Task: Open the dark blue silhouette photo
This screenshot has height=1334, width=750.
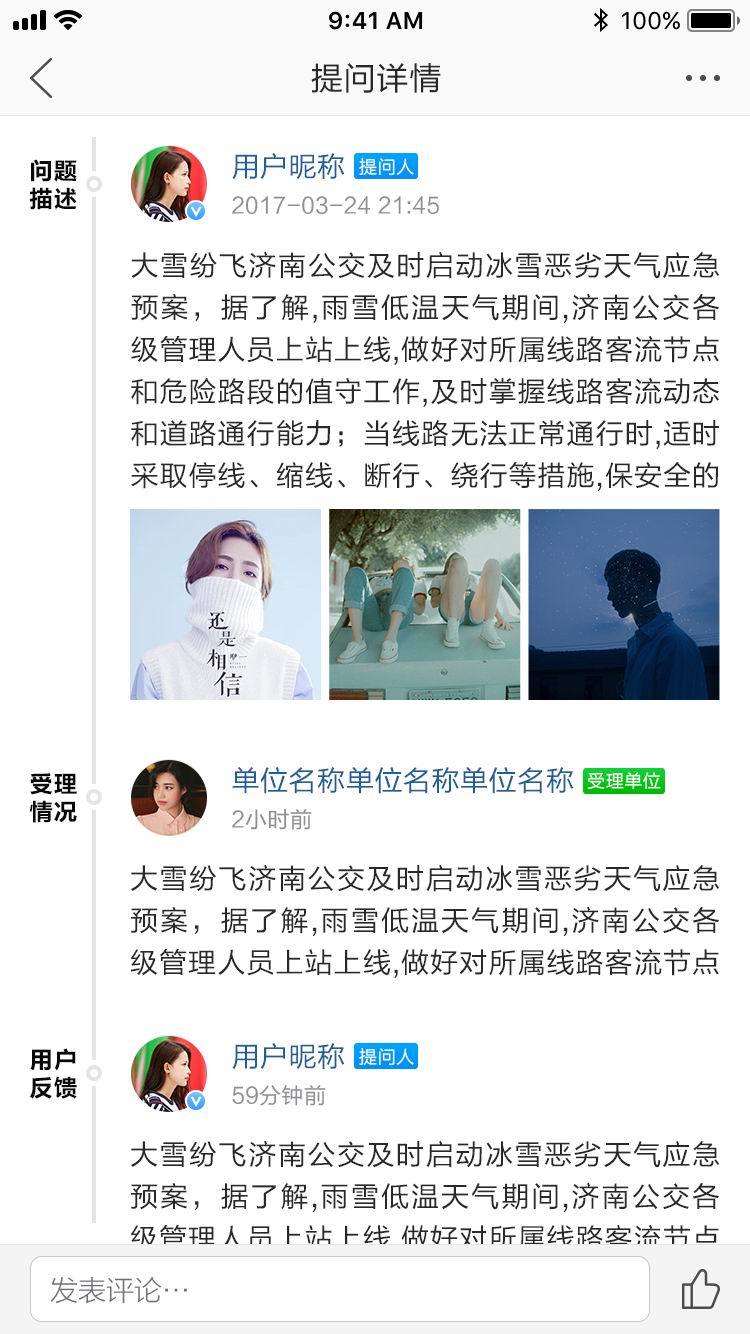Action: tap(623, 604)
